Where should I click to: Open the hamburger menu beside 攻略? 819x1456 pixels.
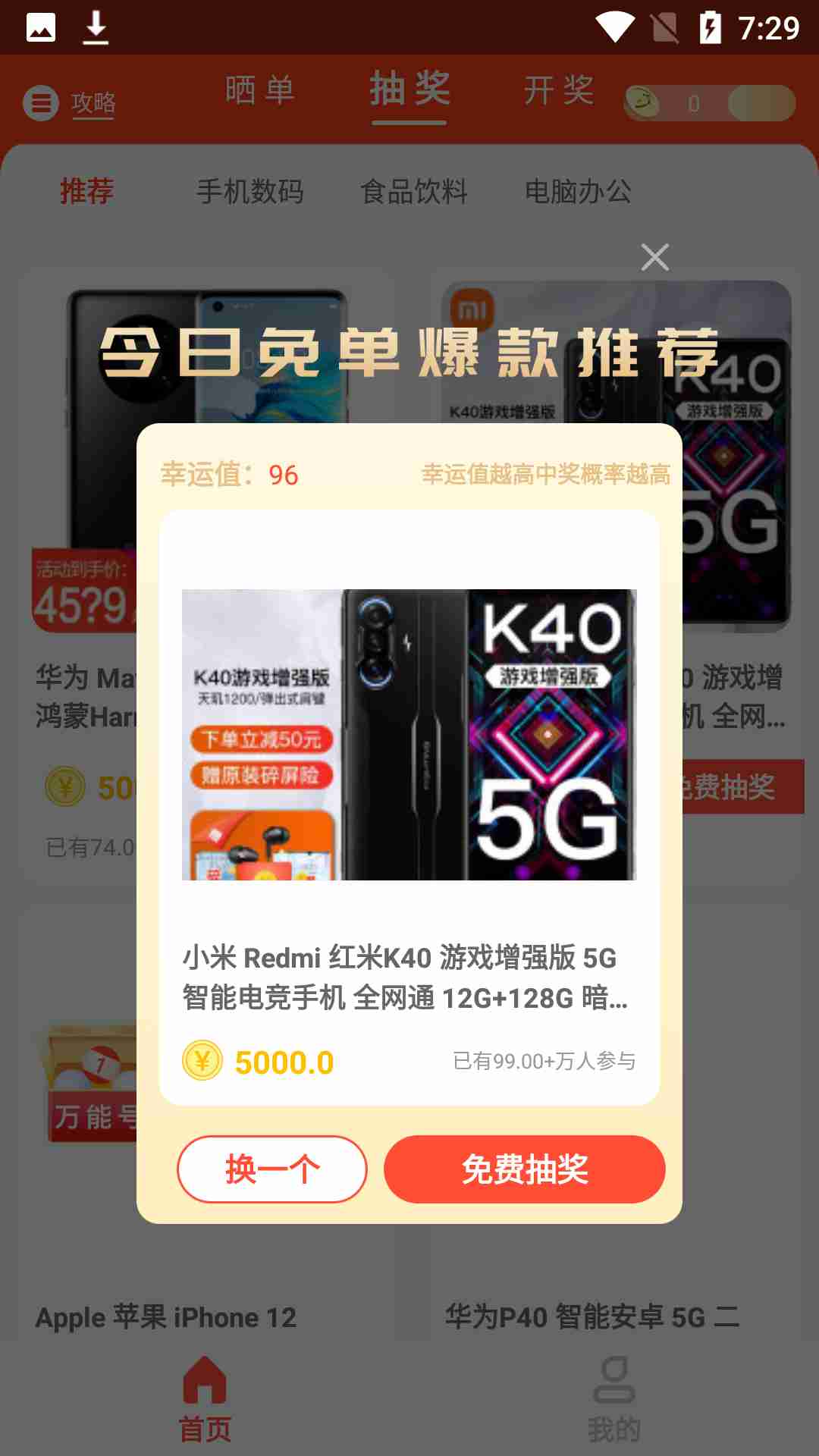point(43,104)
